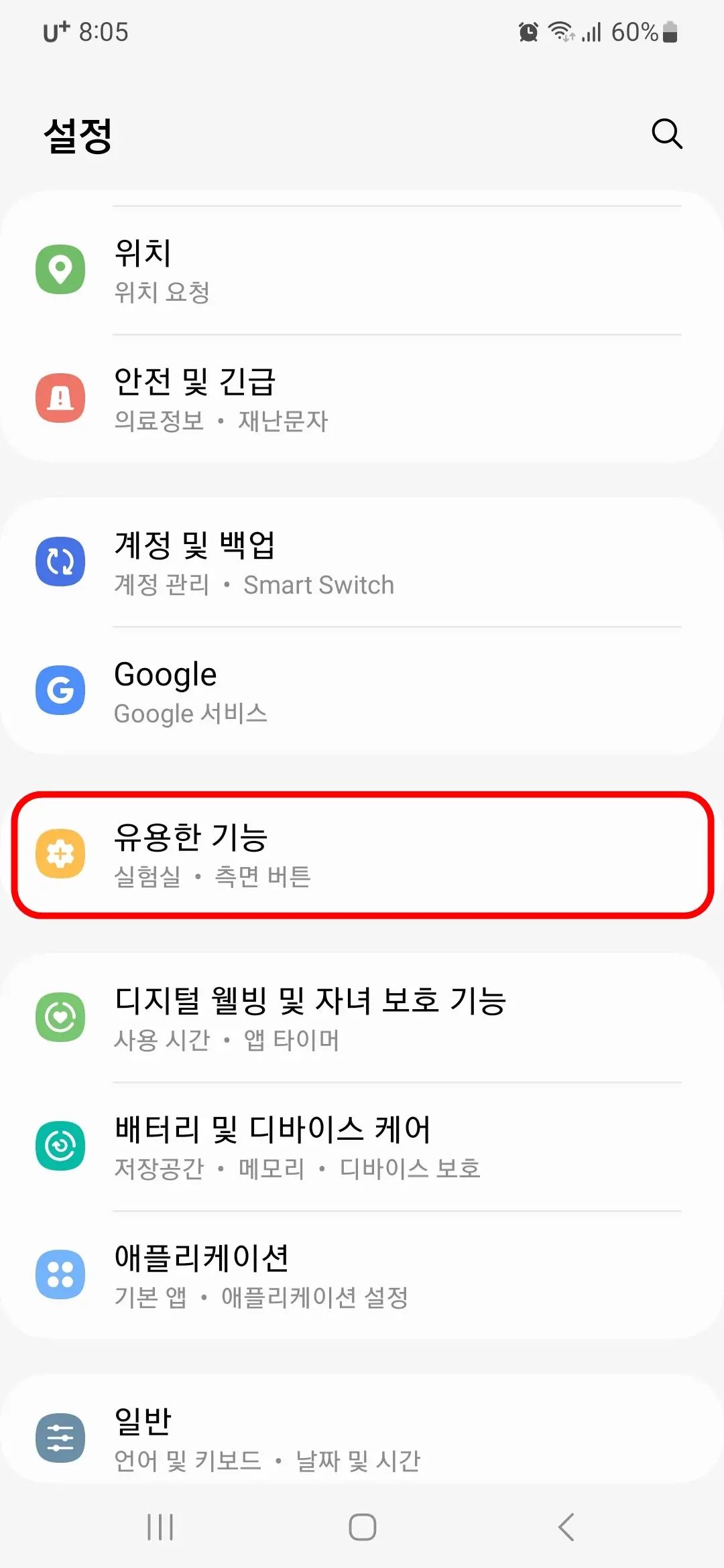
Task: Tap the 위치 location pin icon
Action: pos(60,270)
